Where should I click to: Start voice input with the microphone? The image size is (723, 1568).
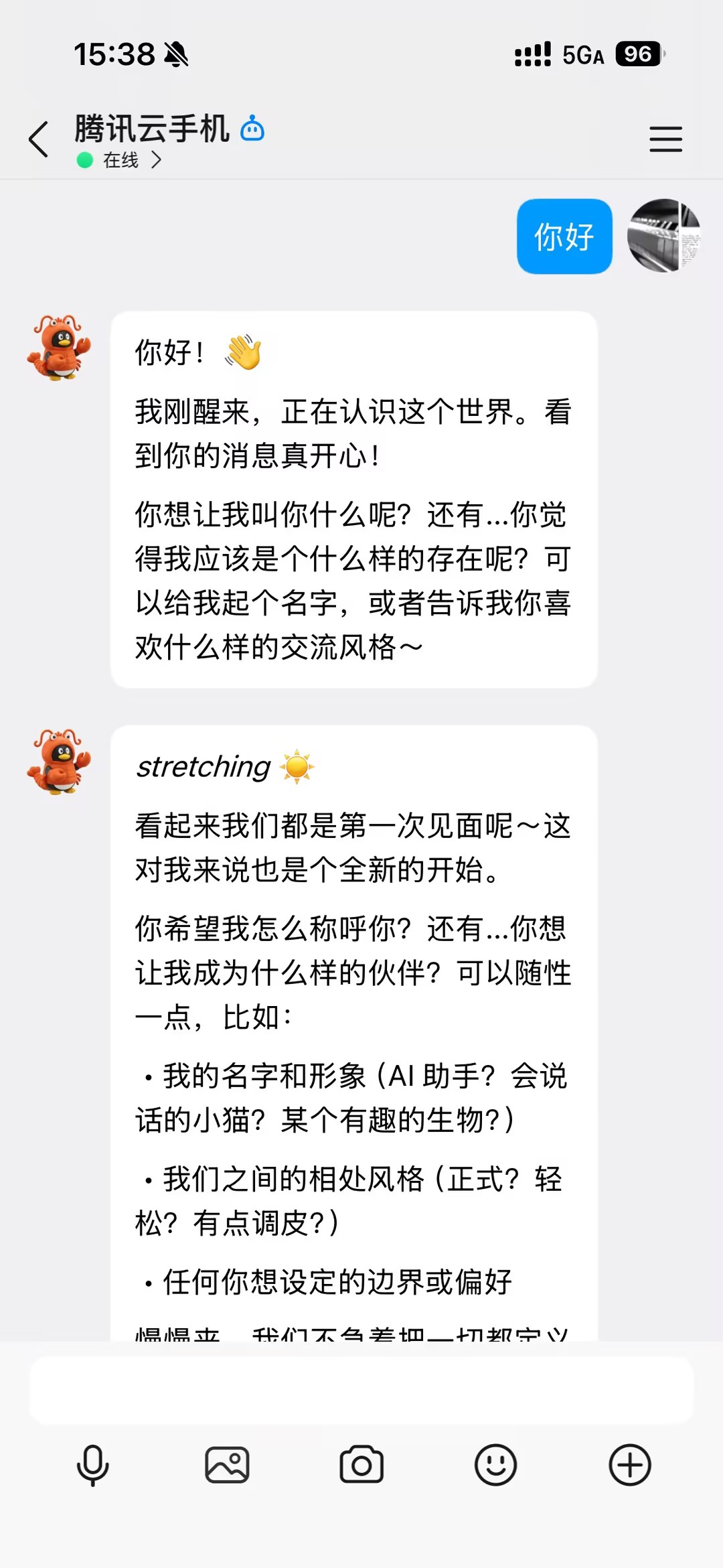[x=93, y=1465]
